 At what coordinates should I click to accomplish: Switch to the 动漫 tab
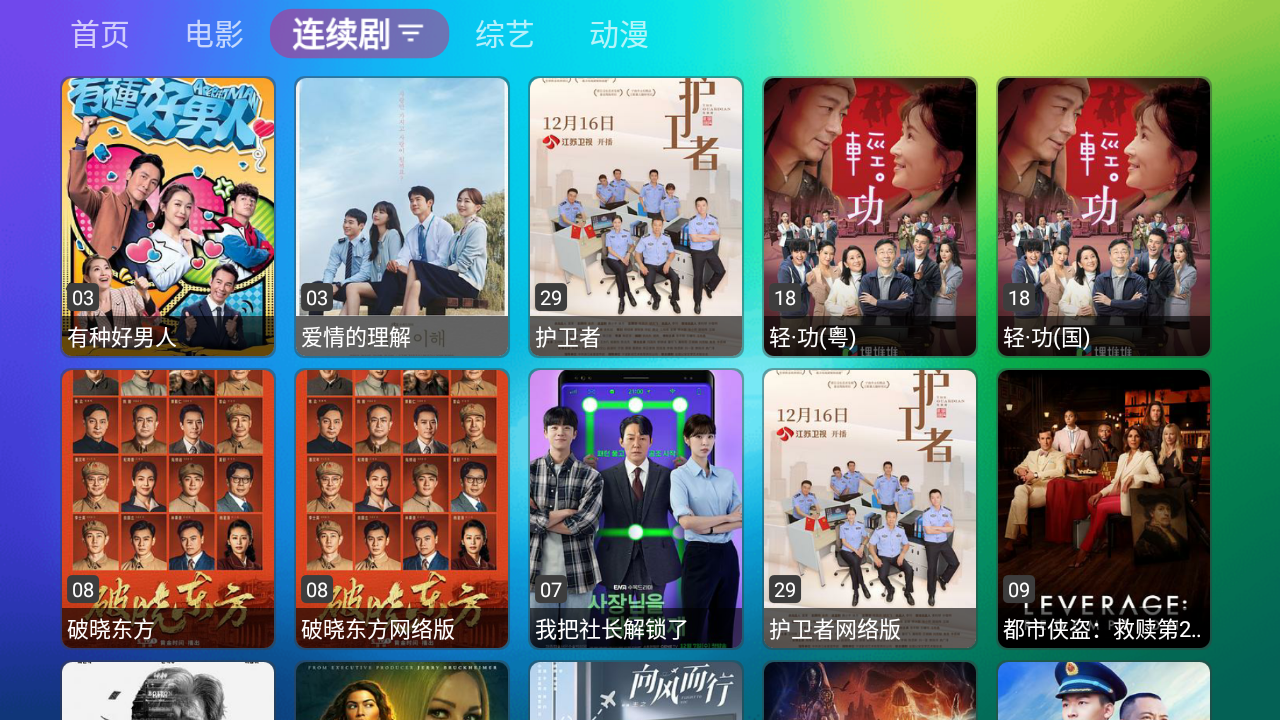pyautogui.click(x=619, y=35)
